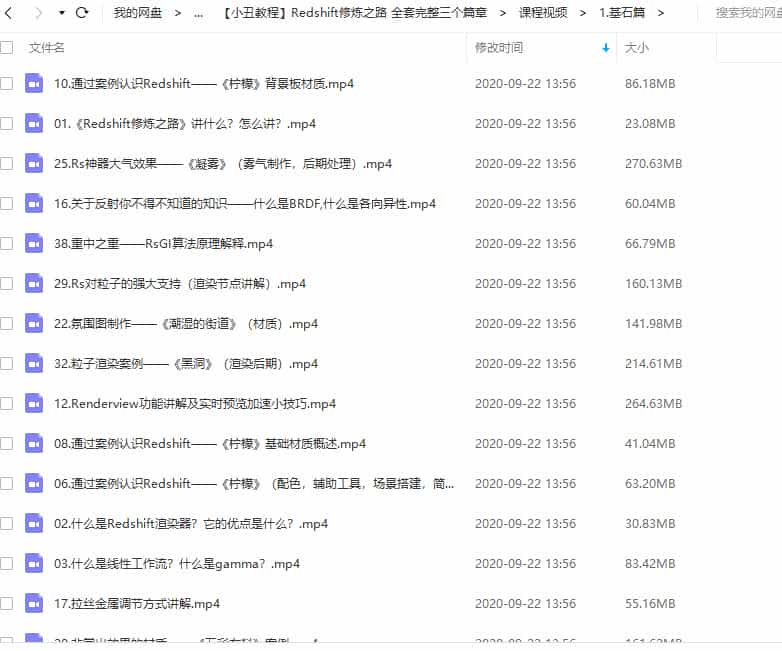
Task: Open video 03 什么是线性工作流
Action: 177,563
